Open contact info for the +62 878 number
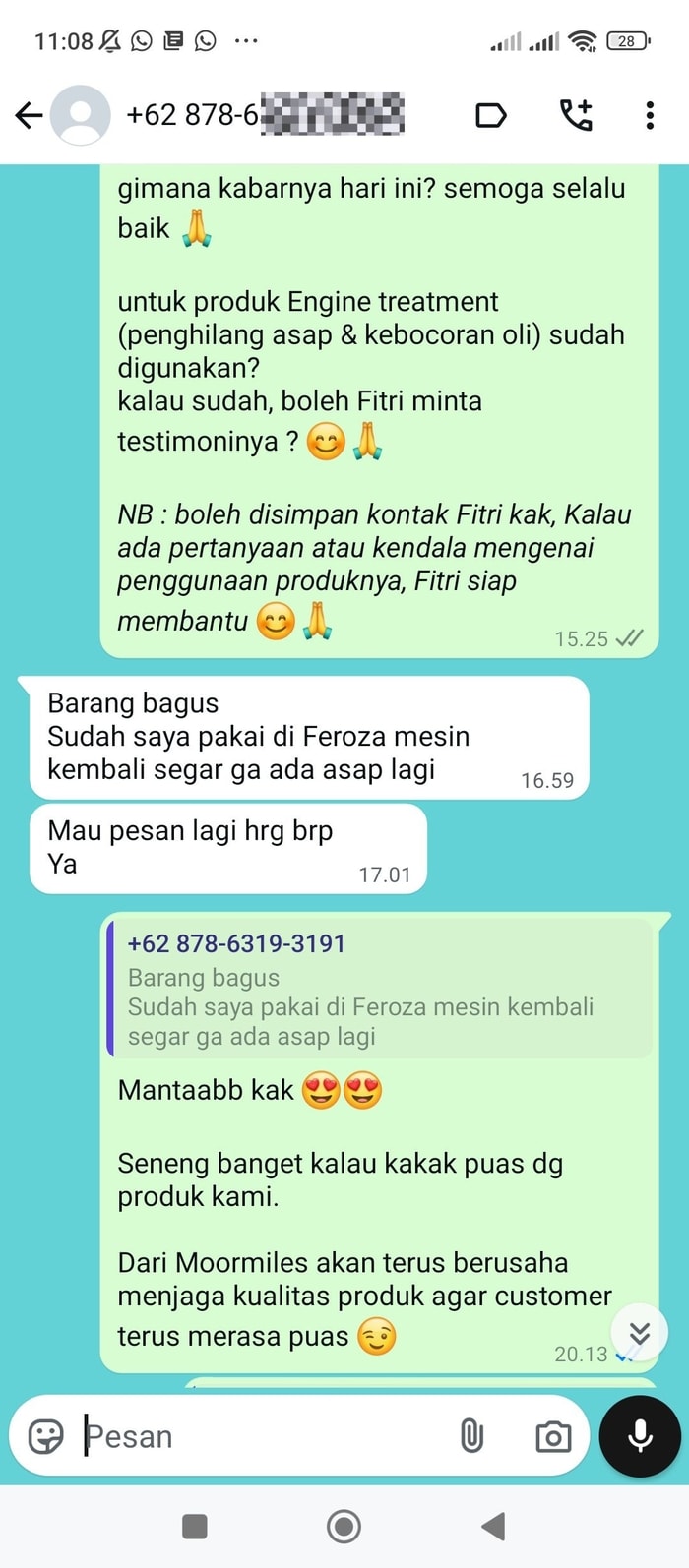The width and height of the screenshot is (689, 1568). tap(264, 115)
